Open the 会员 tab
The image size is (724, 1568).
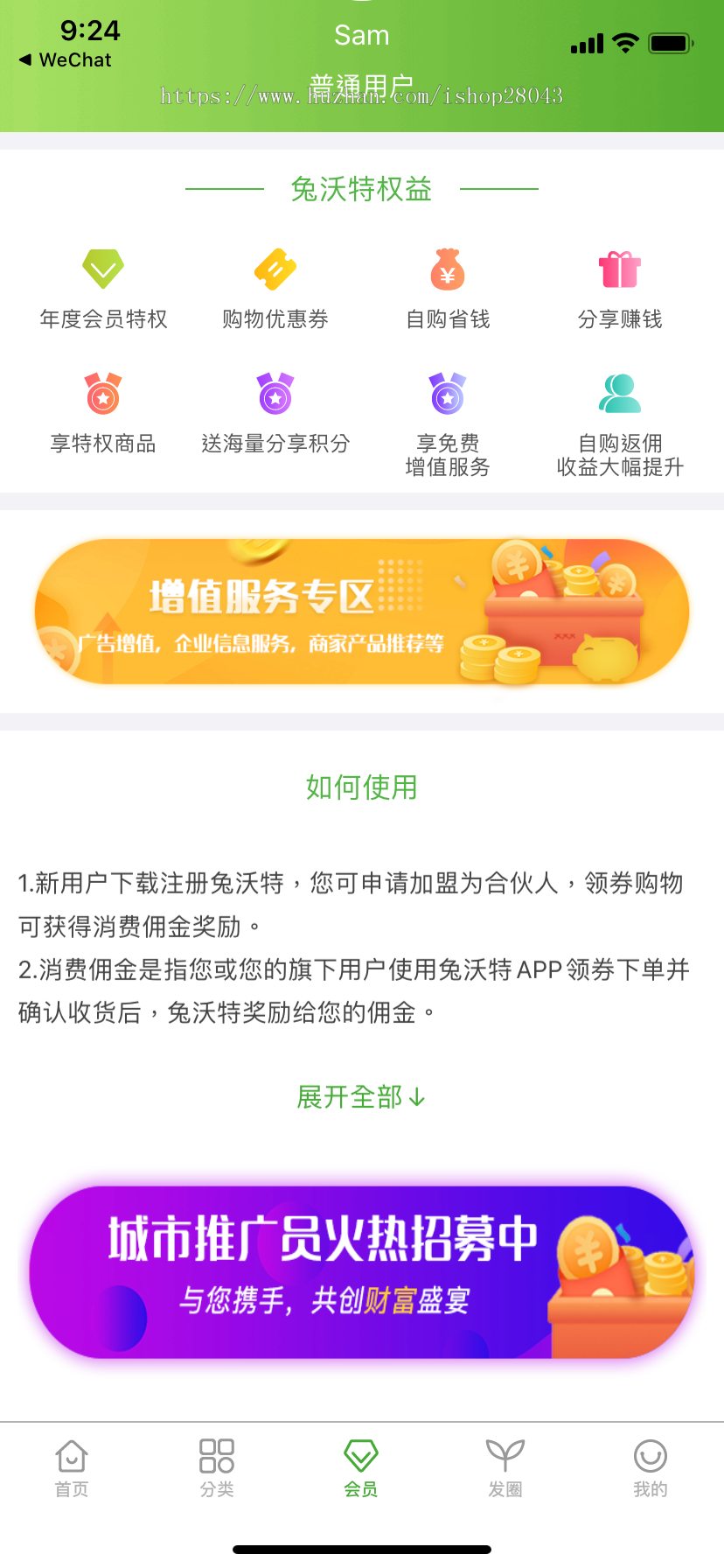[x=361, y=1468]
